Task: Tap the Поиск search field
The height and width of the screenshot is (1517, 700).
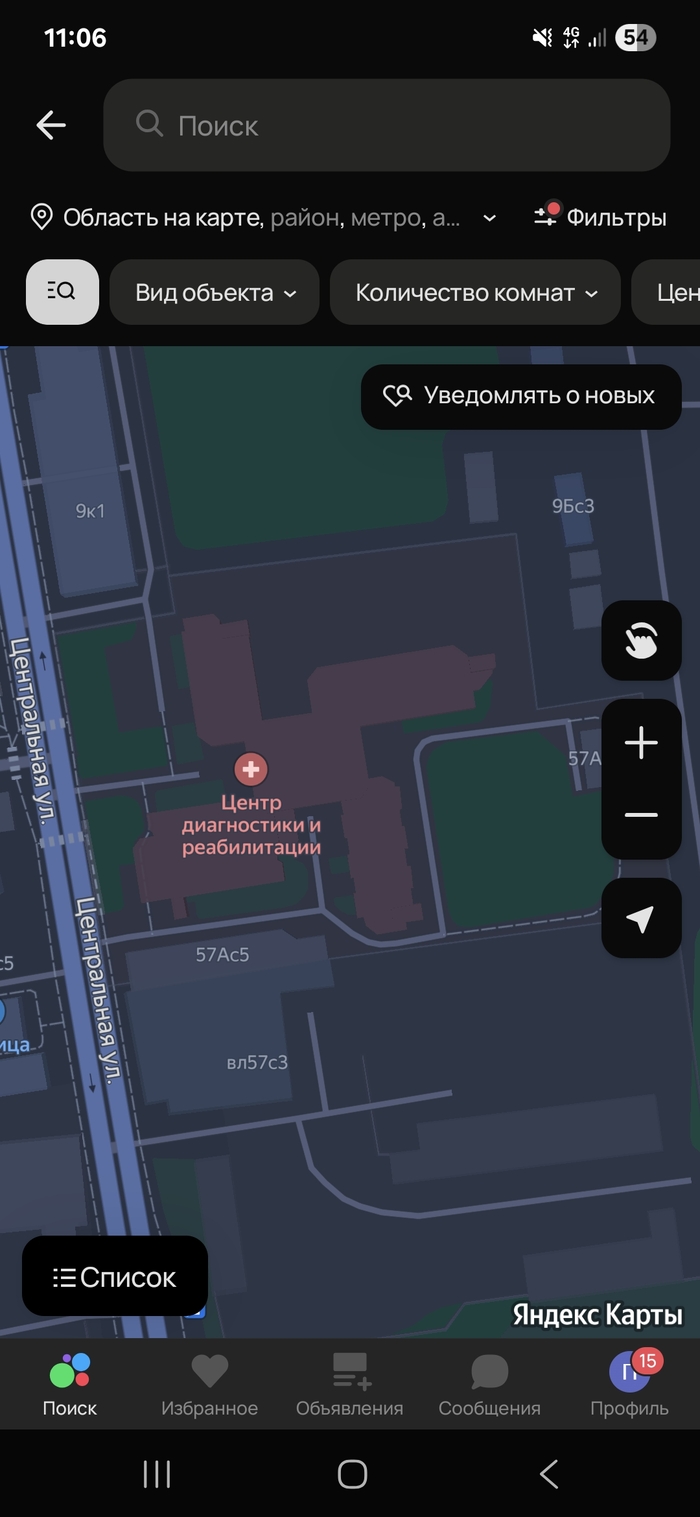Action: [386, 125]
